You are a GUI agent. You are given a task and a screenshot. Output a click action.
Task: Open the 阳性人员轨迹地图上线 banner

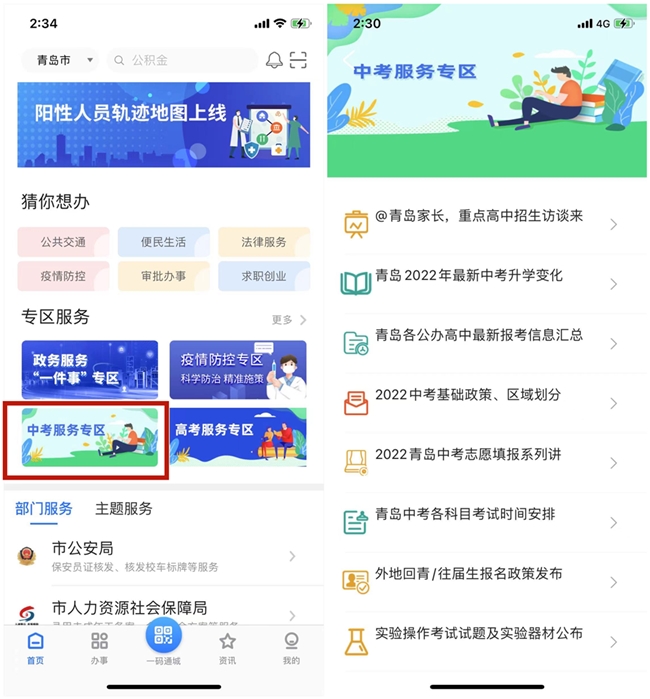click(x=164, y=125)
